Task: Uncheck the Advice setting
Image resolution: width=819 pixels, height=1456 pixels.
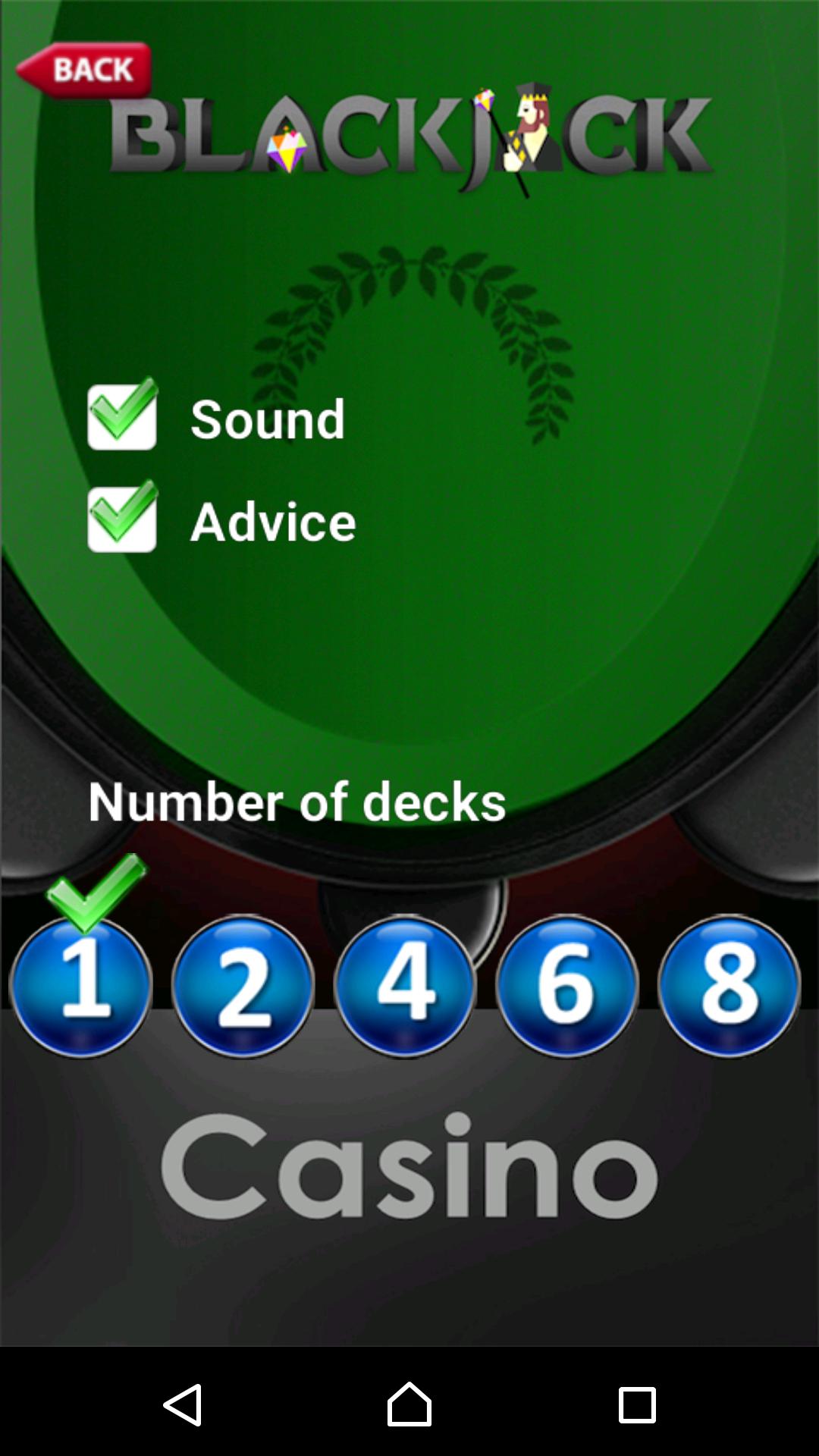Action: (121, 519)
